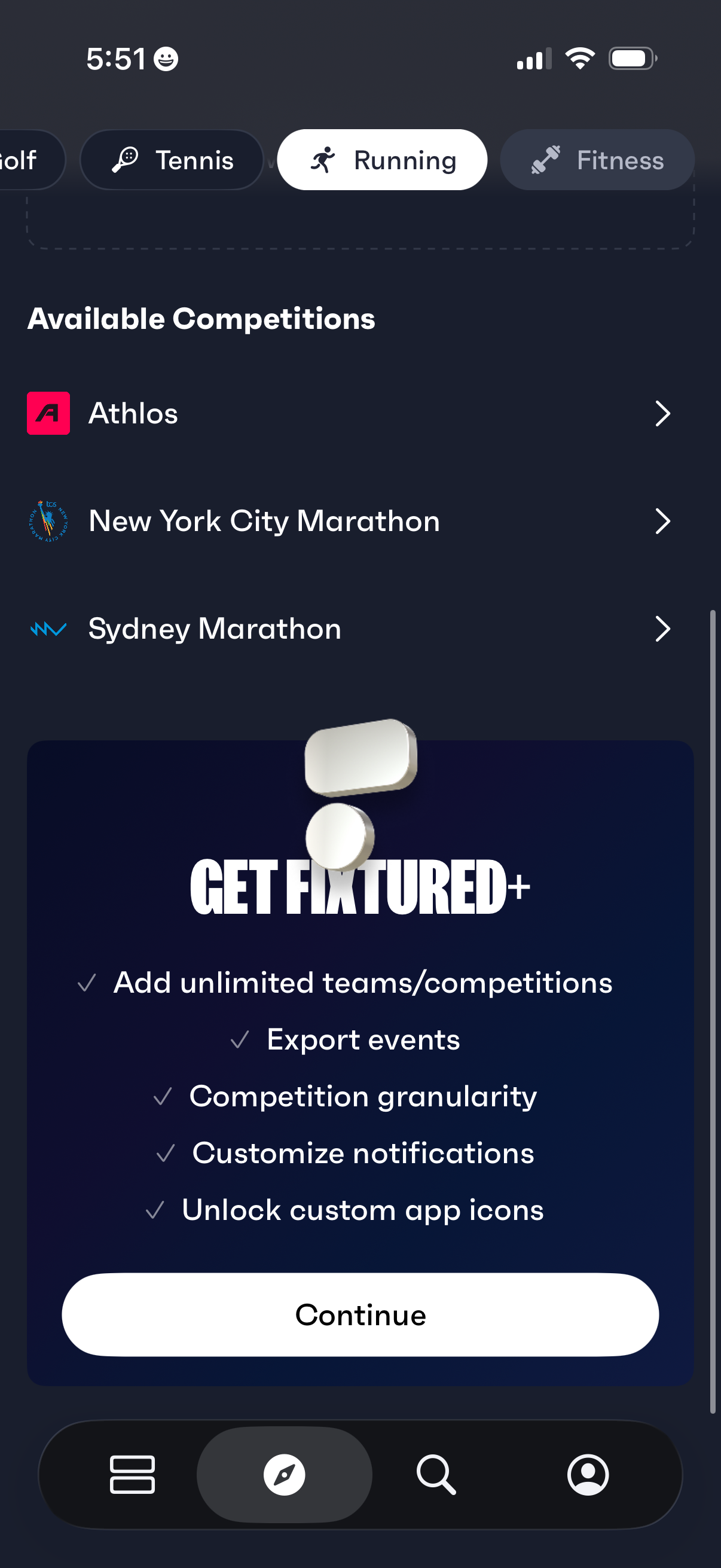
Task: Click the Sydney Marathon logo
Action: (48, 629)
